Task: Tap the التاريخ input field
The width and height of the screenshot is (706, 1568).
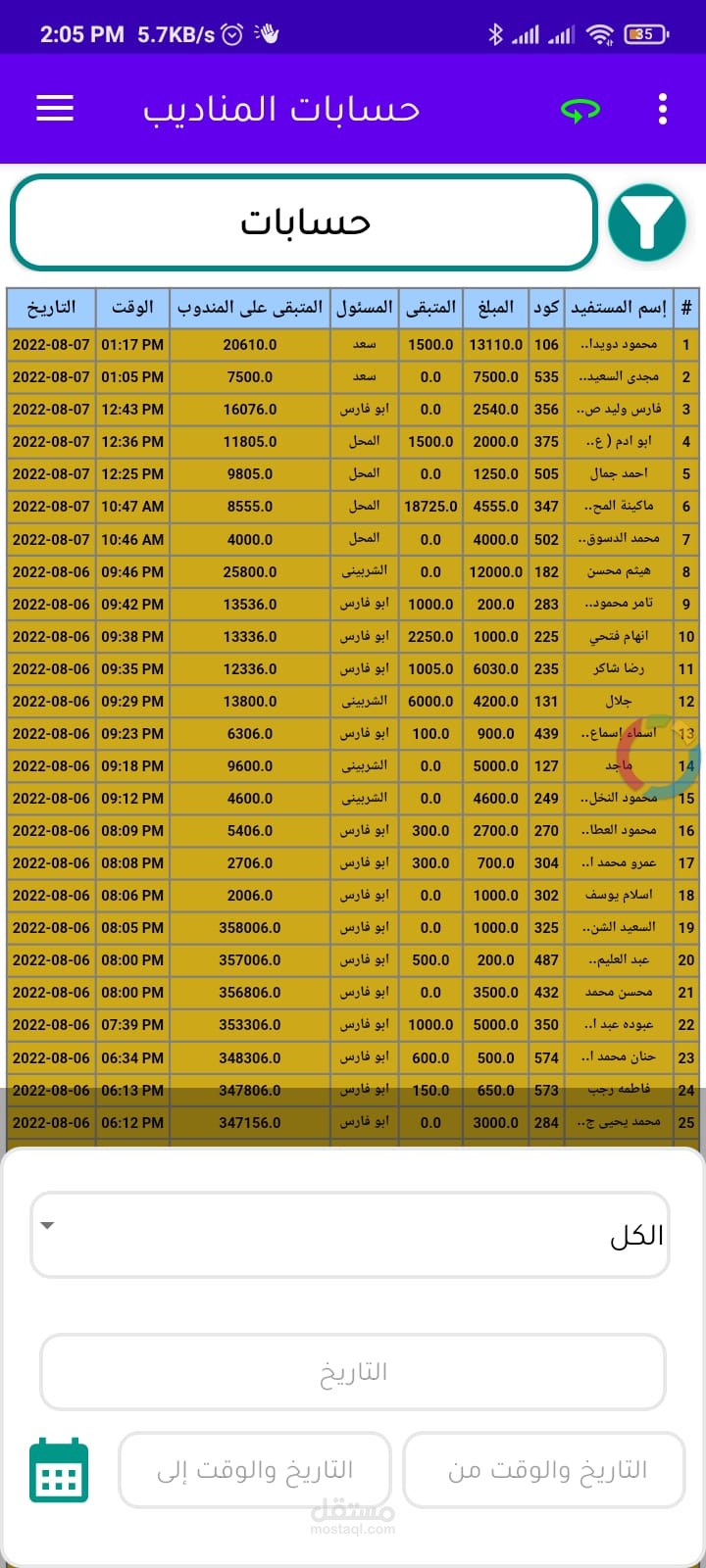Action: pyautogui.click(x=353, y=1372)
